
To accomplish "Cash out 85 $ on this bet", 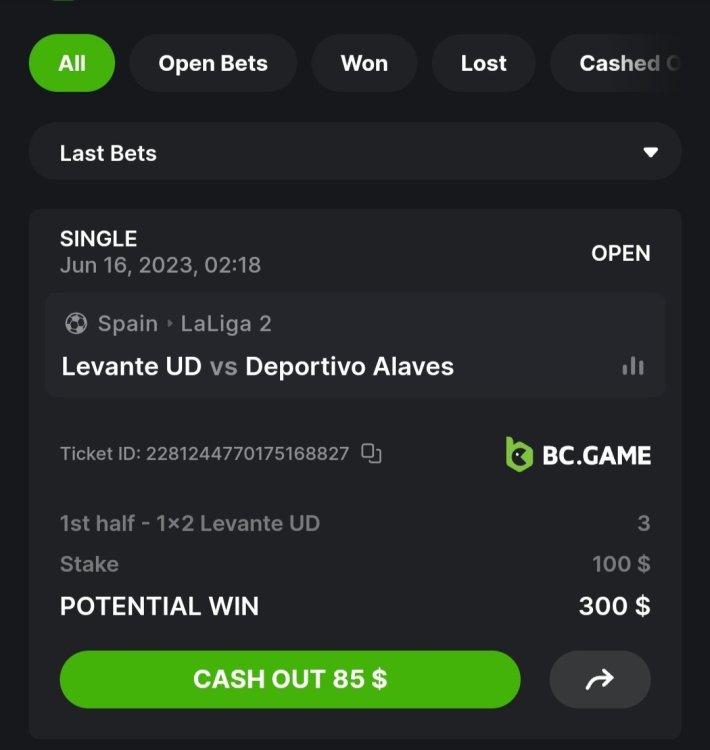I will pos(290,679).
